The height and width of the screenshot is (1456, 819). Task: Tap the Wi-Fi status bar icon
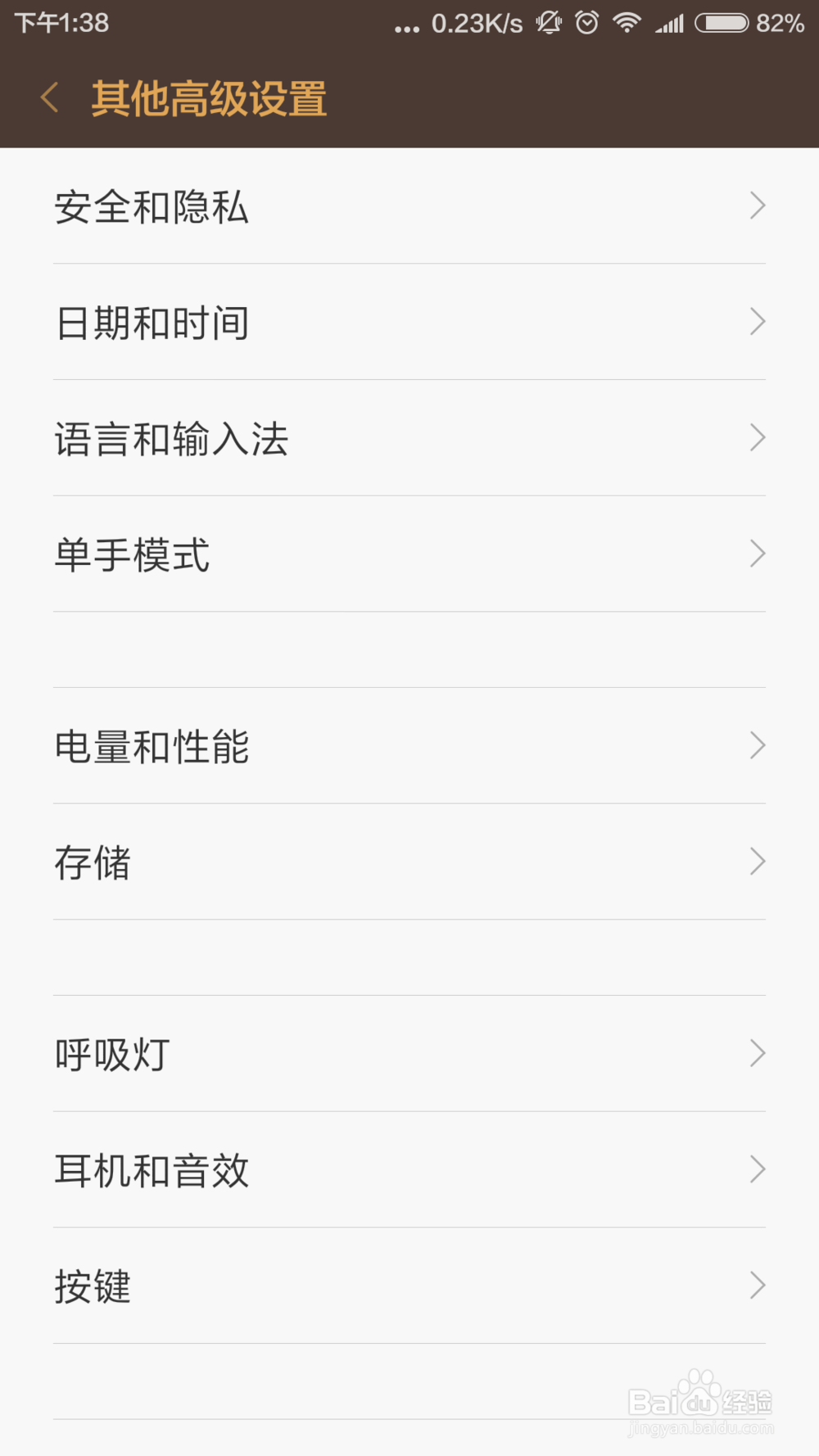click(x=627, y=23)
